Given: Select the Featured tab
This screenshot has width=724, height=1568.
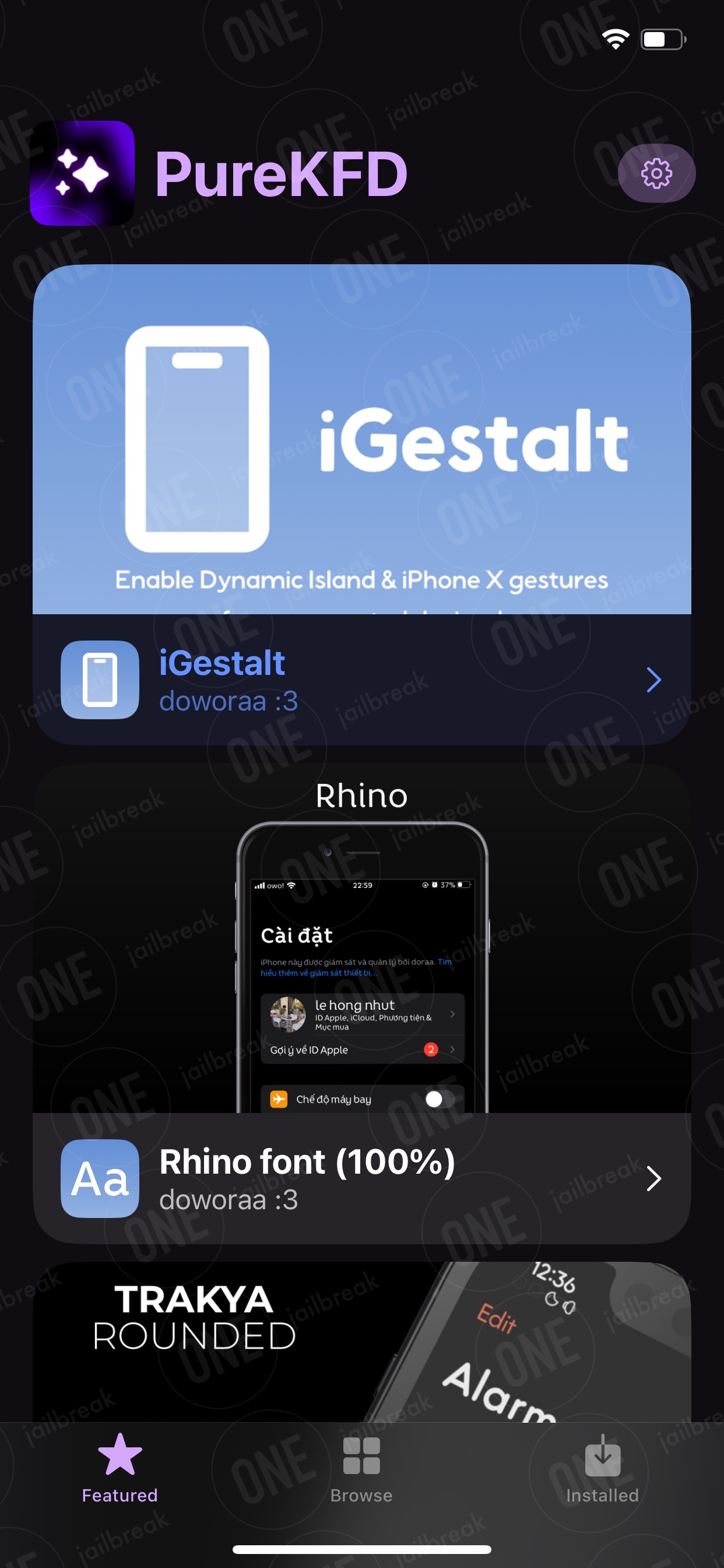Looking at the screenshot, I should pyautogui.click(x=120, y=1468).
